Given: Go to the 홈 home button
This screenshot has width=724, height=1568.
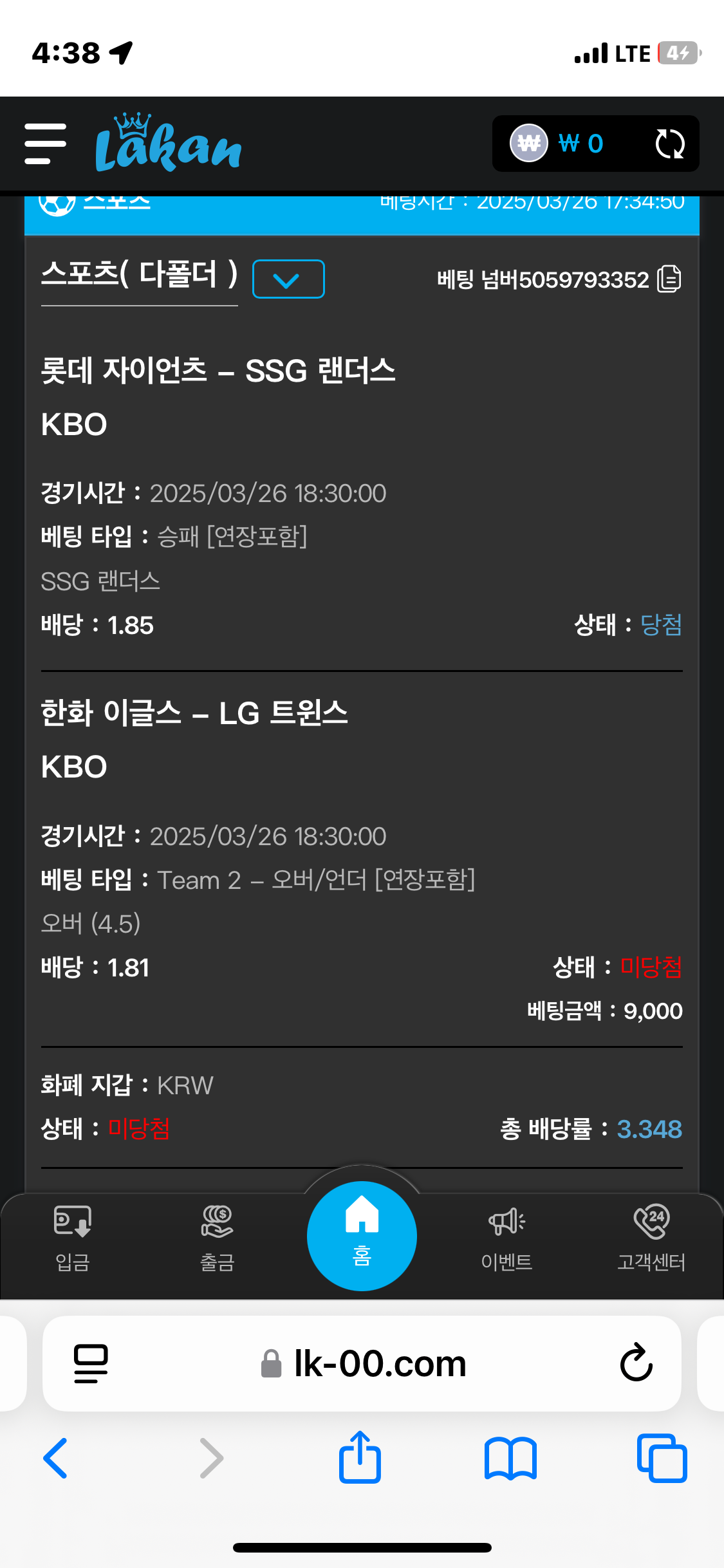Looking at the screenshot, I should [362, 1236].
